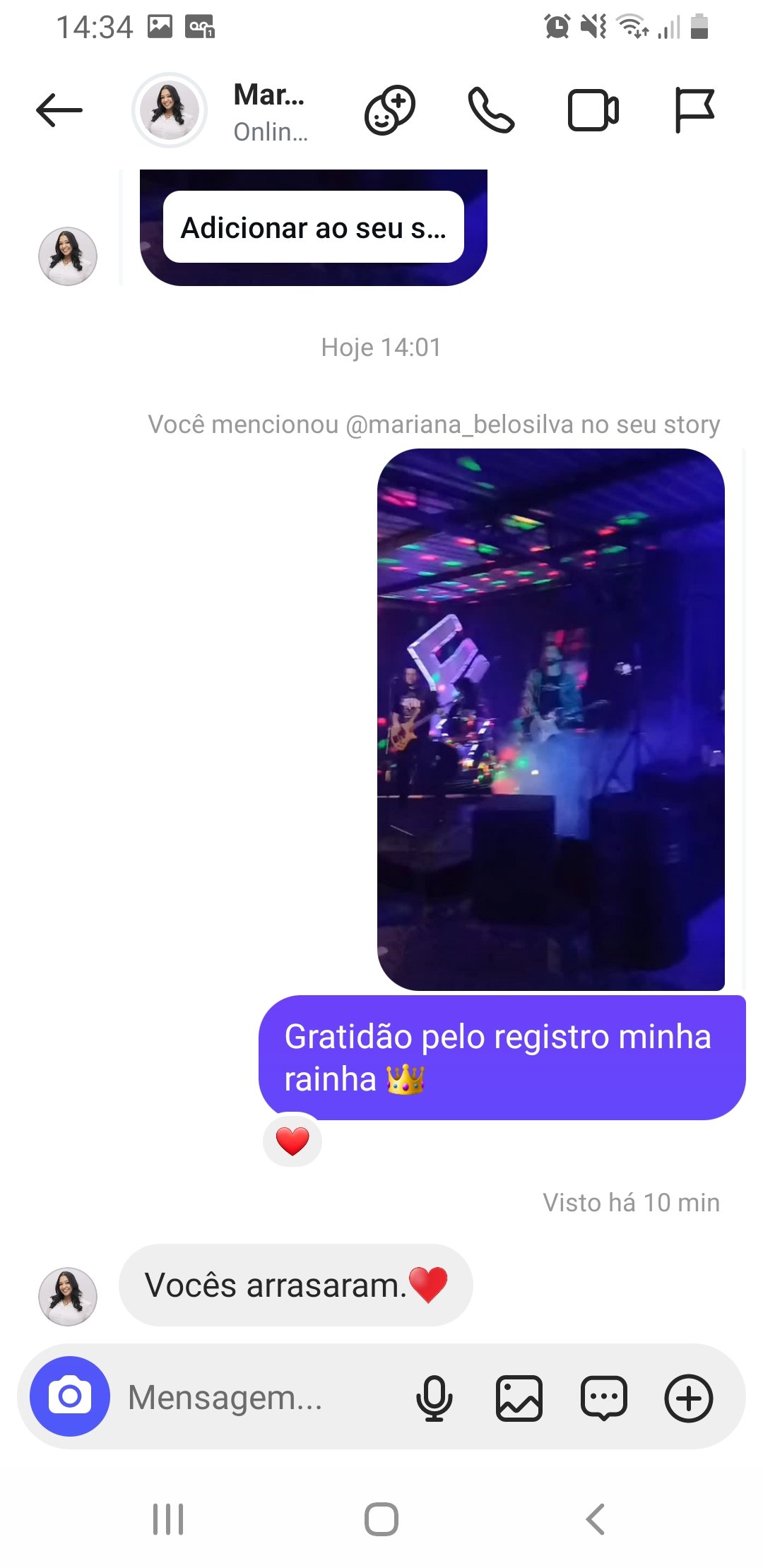This screenshot has width=763, height=1568.
Task: Attach a photo from the gallery
Action: [x=519, y=1398]
